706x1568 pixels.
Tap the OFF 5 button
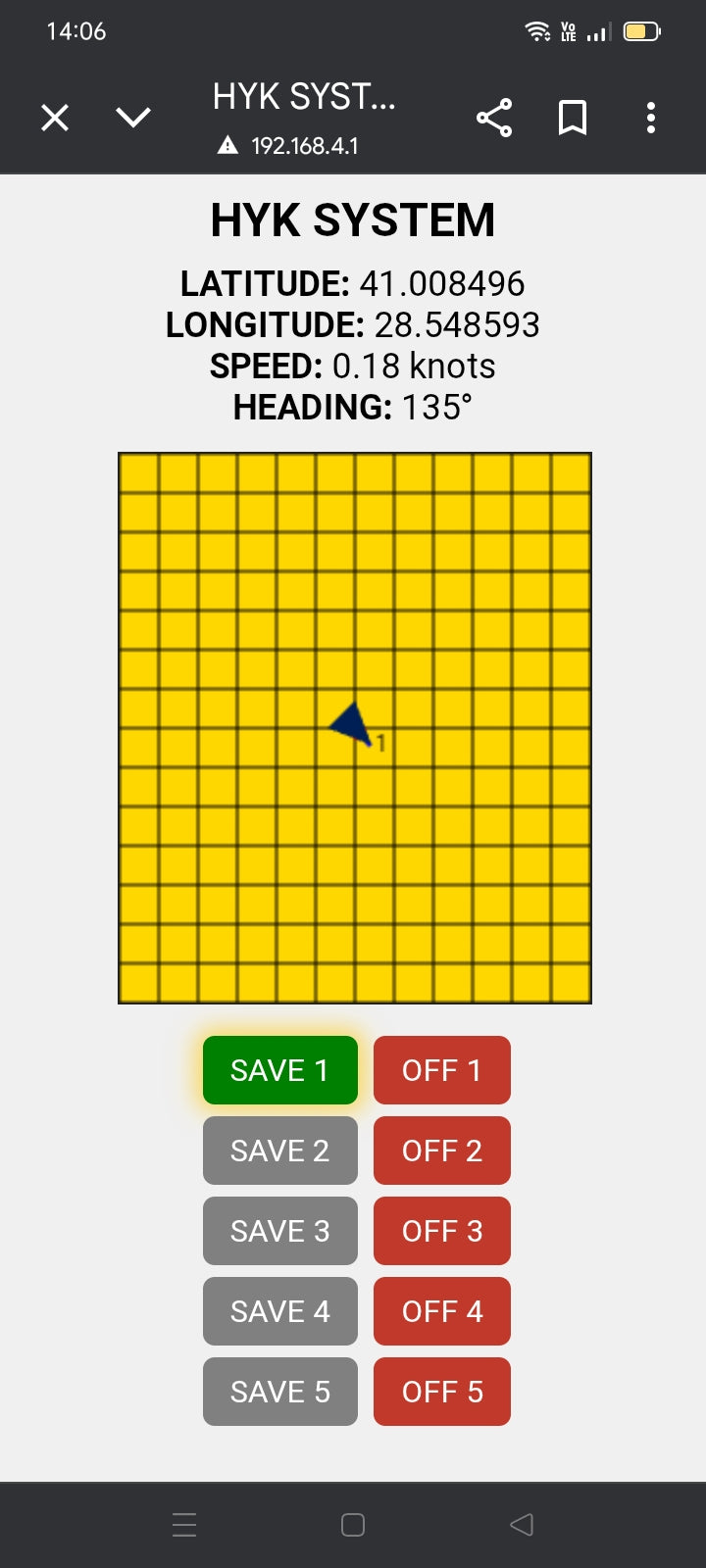click(x=441, y=1392)
